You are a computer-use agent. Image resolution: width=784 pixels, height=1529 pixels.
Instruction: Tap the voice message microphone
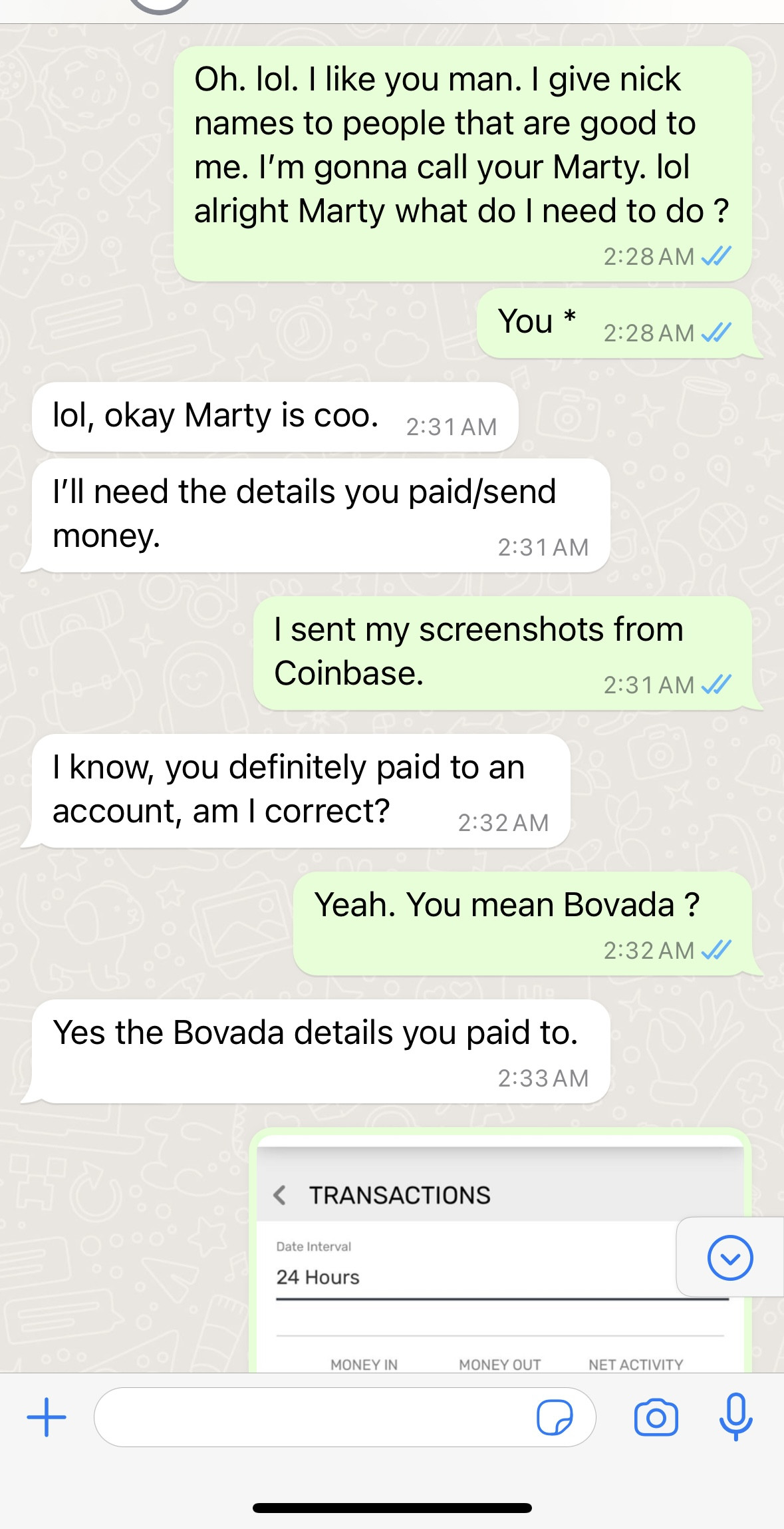(736, 1417)
